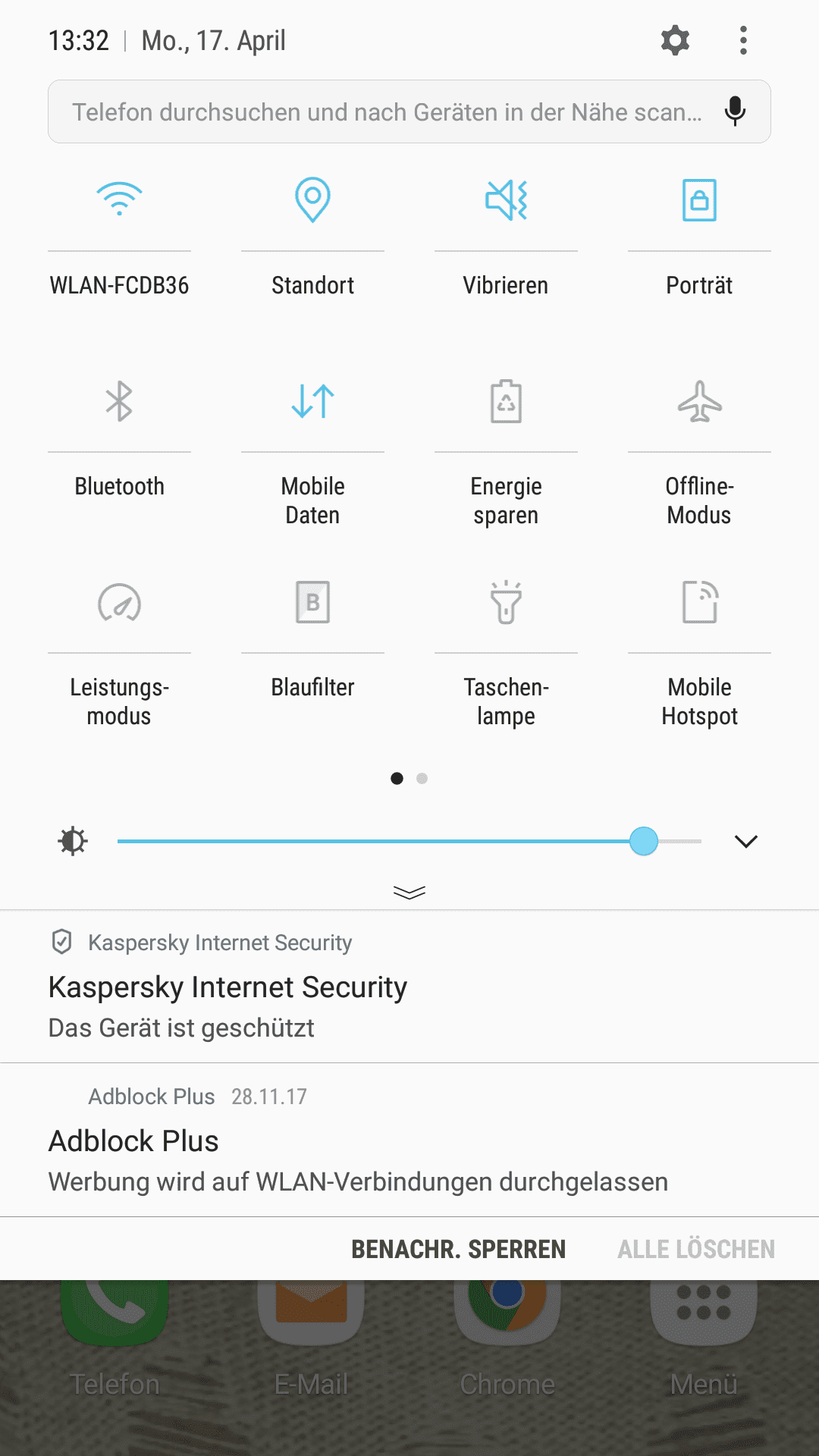
Task: Expand brightness options with the chevron
Action: 746,841
